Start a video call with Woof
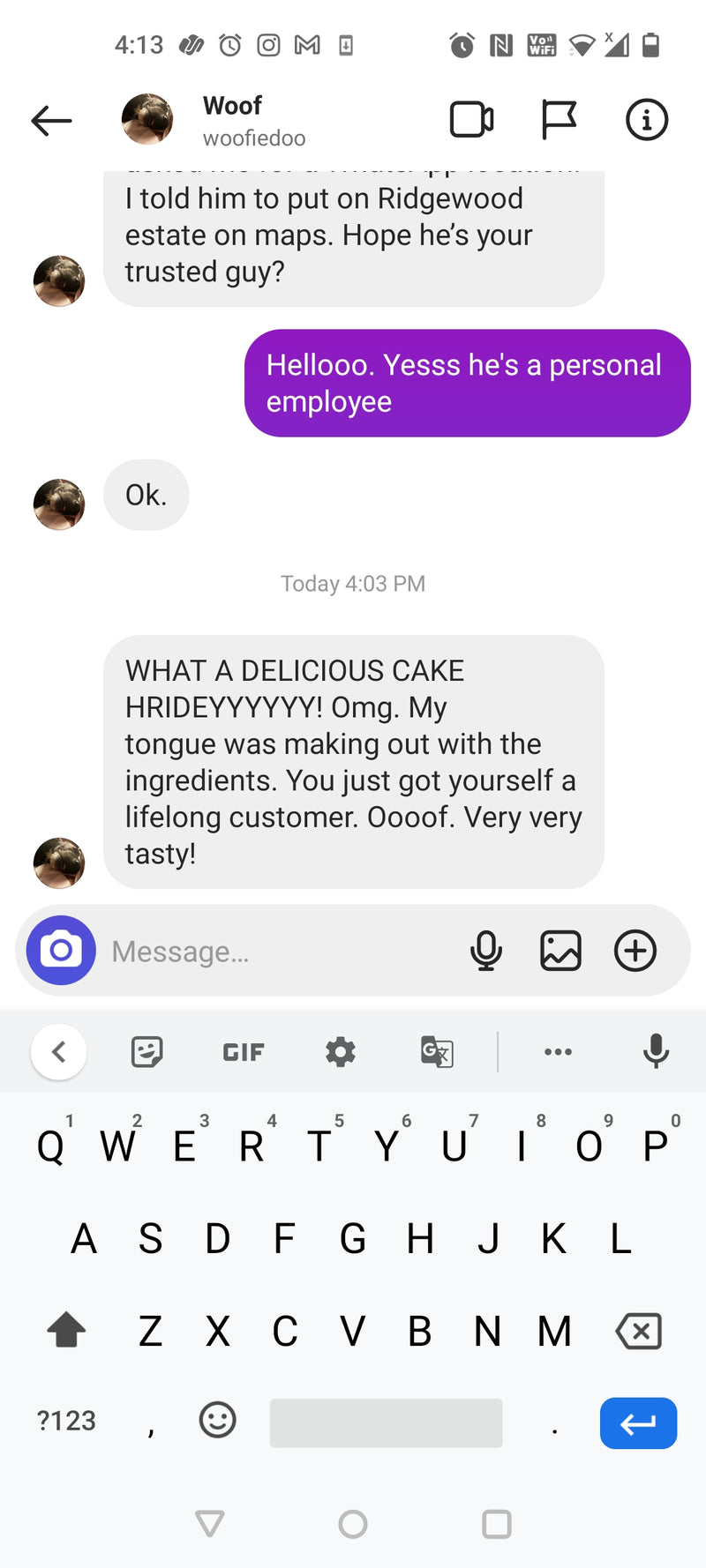 (471, 120)
